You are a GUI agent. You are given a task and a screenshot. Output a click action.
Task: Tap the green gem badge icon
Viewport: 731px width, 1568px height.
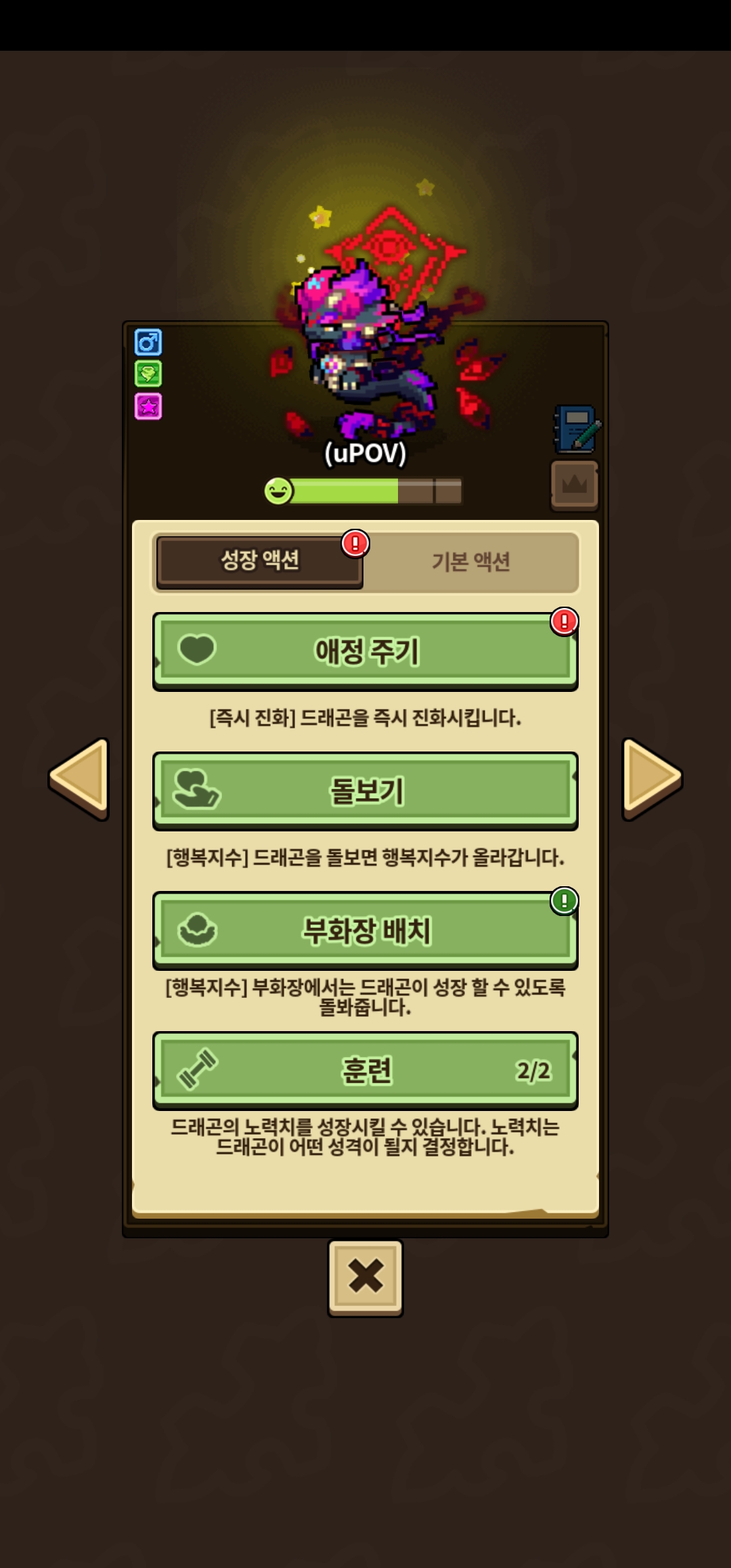click(x=148, y=374)
